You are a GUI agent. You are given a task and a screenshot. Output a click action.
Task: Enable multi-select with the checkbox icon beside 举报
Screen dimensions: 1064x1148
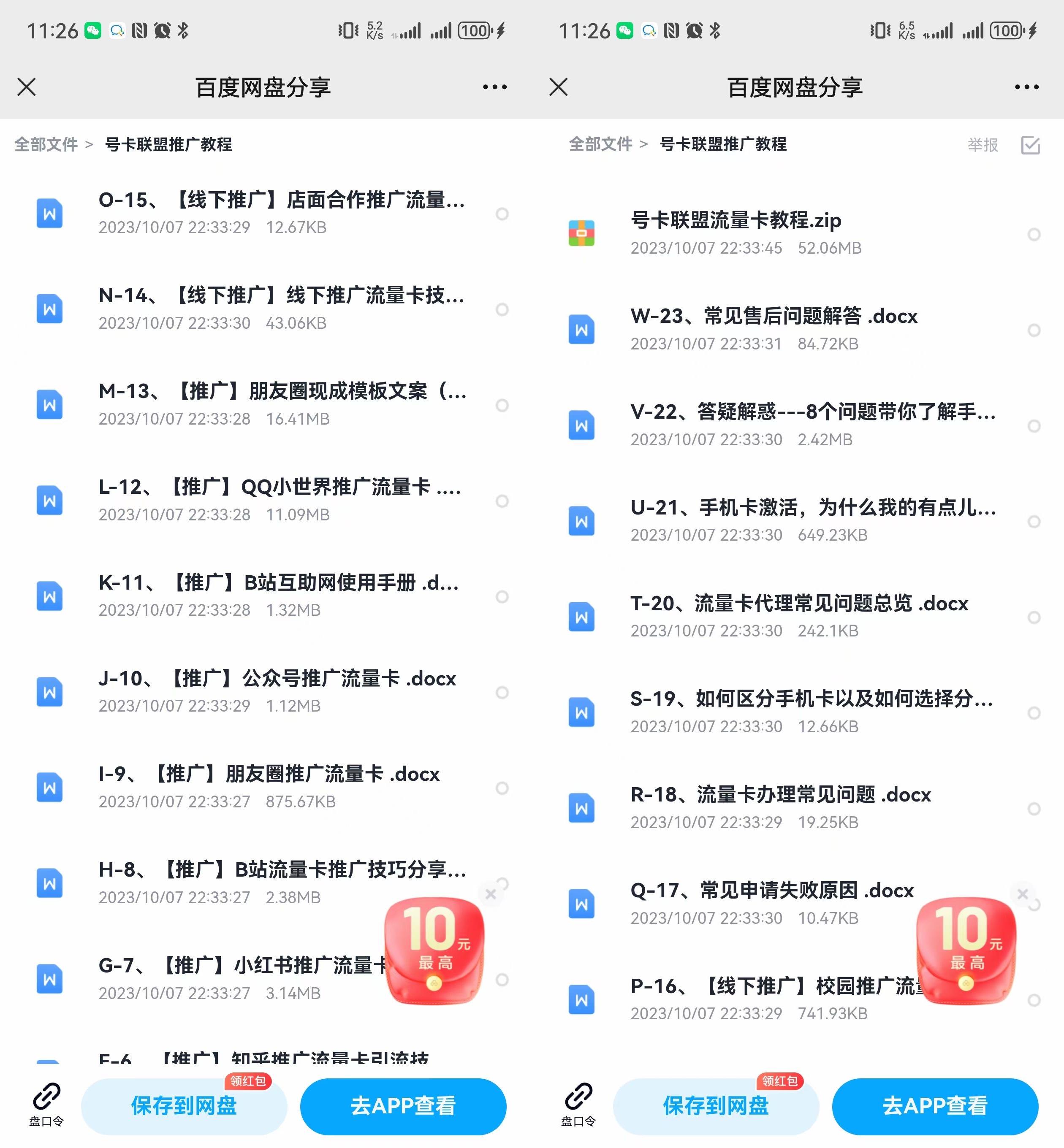tap(1030, 145)
